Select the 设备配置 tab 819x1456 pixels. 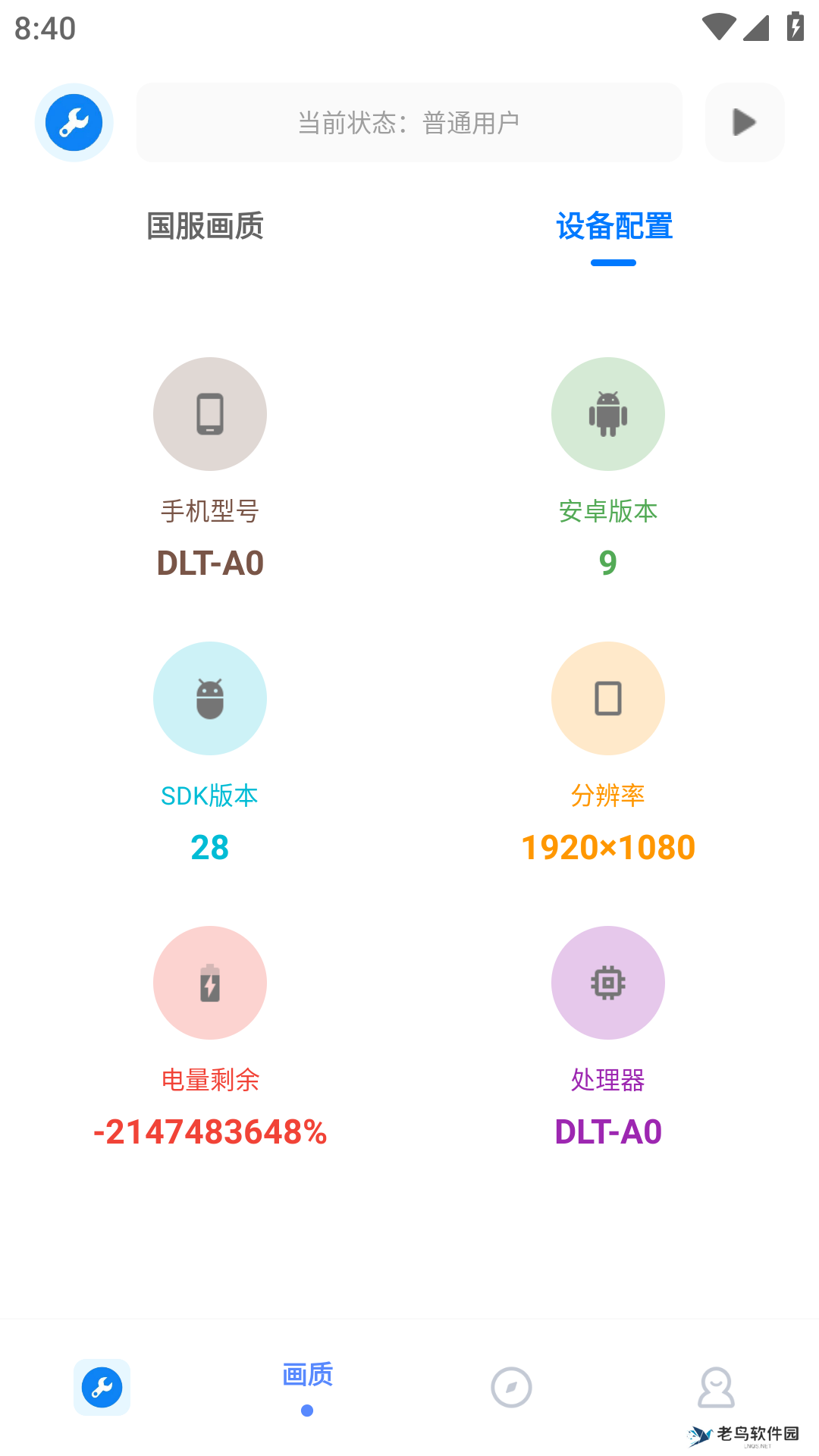[x=613, y=226]
